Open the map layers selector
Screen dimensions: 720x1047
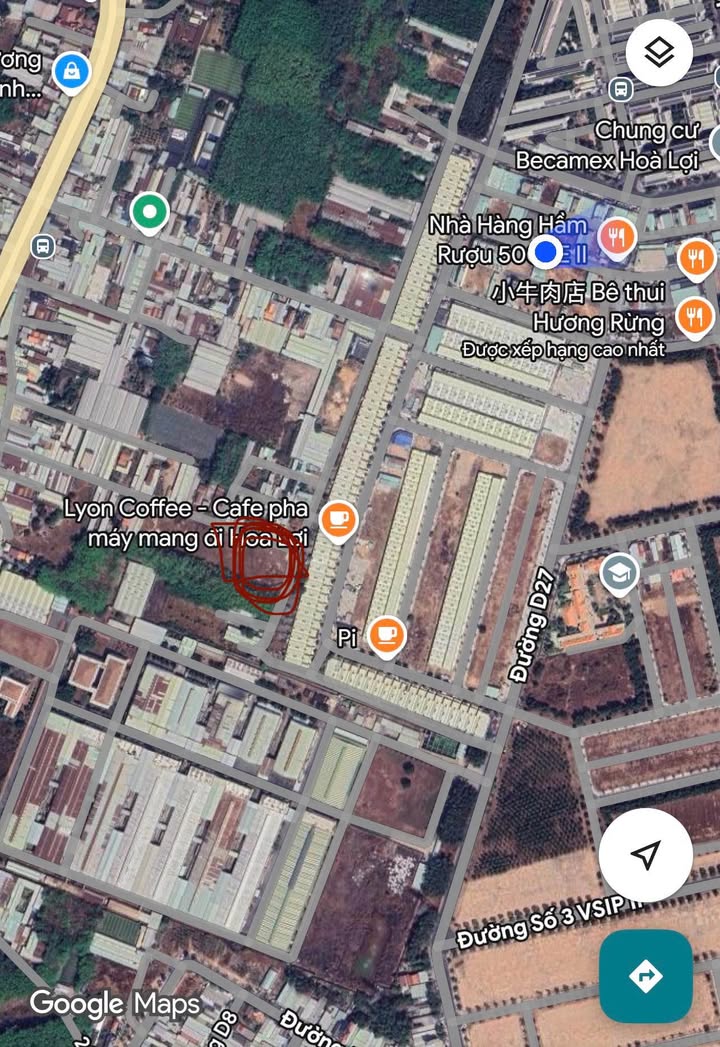click(x=659, y=54)
